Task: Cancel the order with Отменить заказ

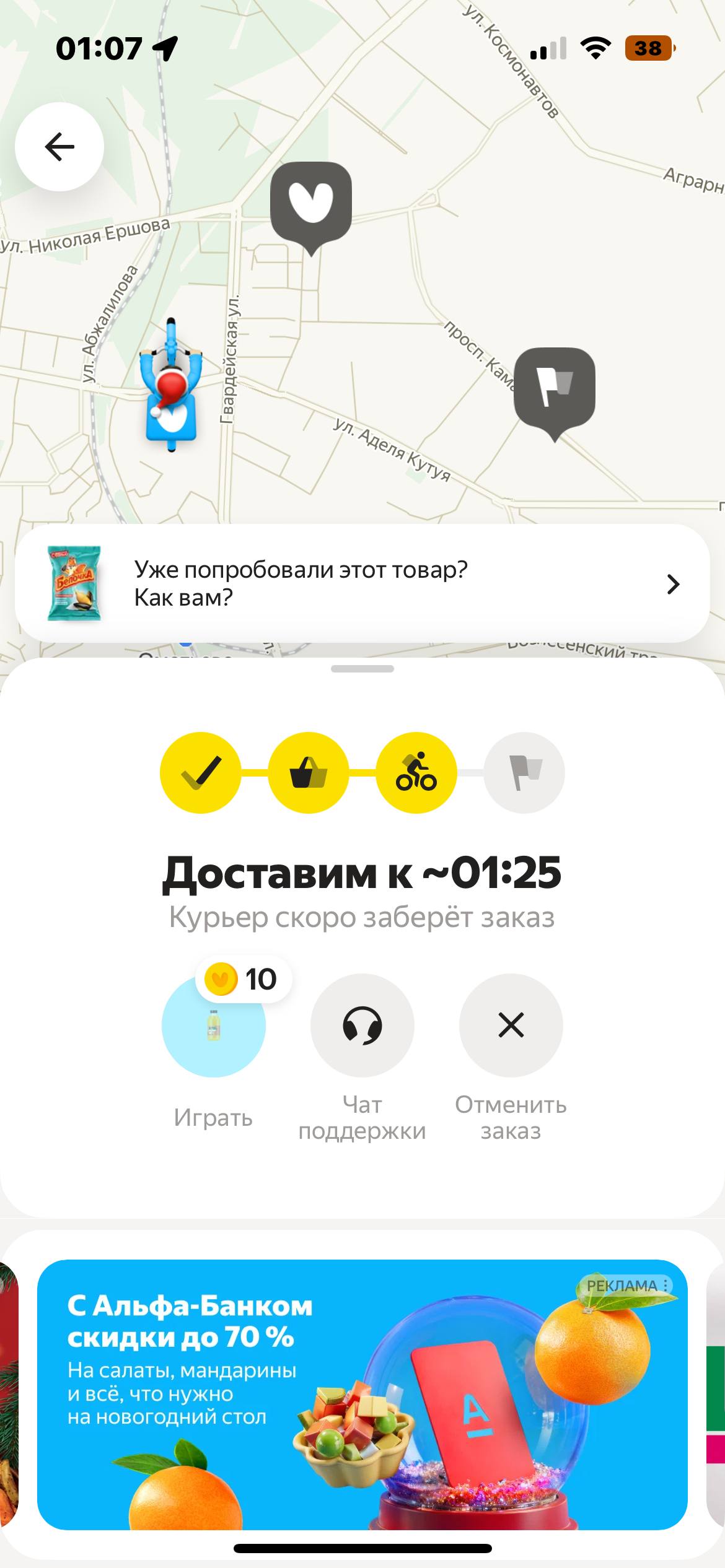Action: point(511,1026)
